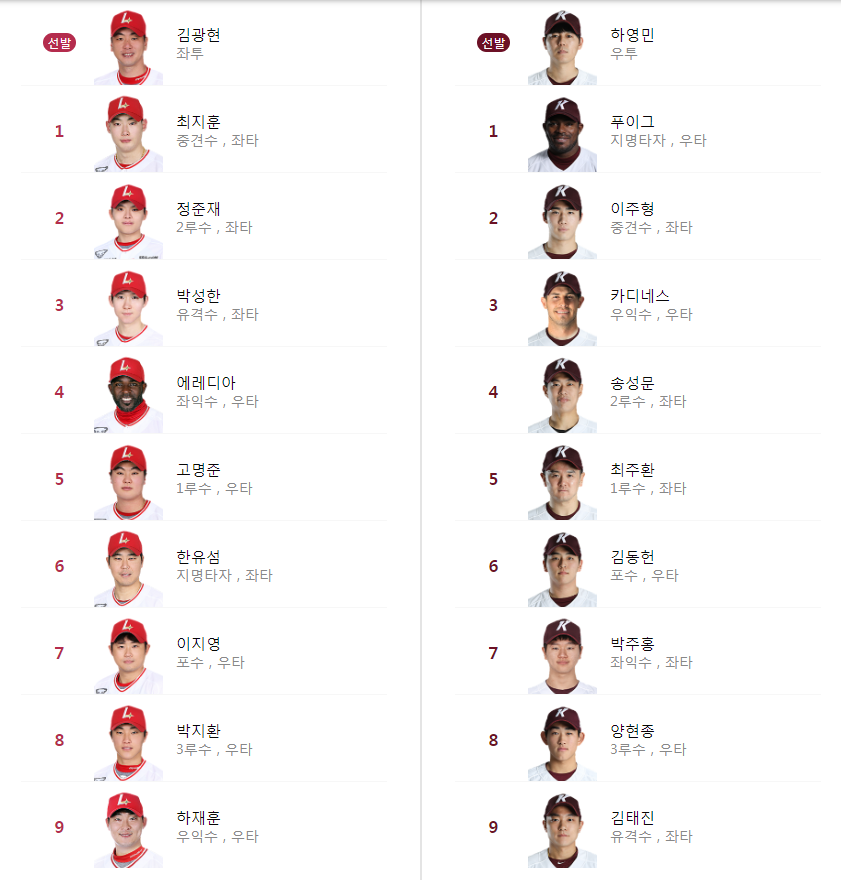Open player 최지훈's row

click(x=198, y=122)
